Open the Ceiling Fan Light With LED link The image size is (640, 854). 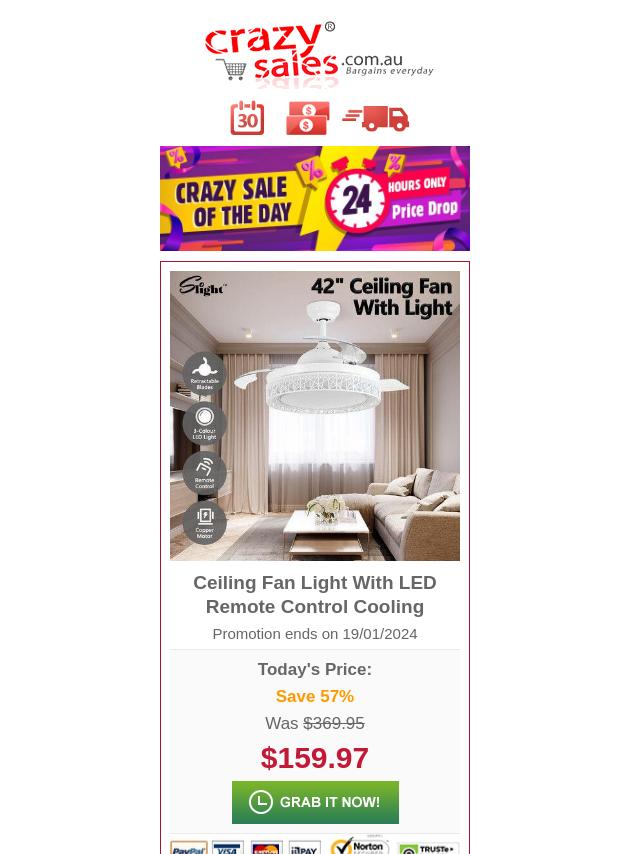pyautogui.click(x=315, y=594)
